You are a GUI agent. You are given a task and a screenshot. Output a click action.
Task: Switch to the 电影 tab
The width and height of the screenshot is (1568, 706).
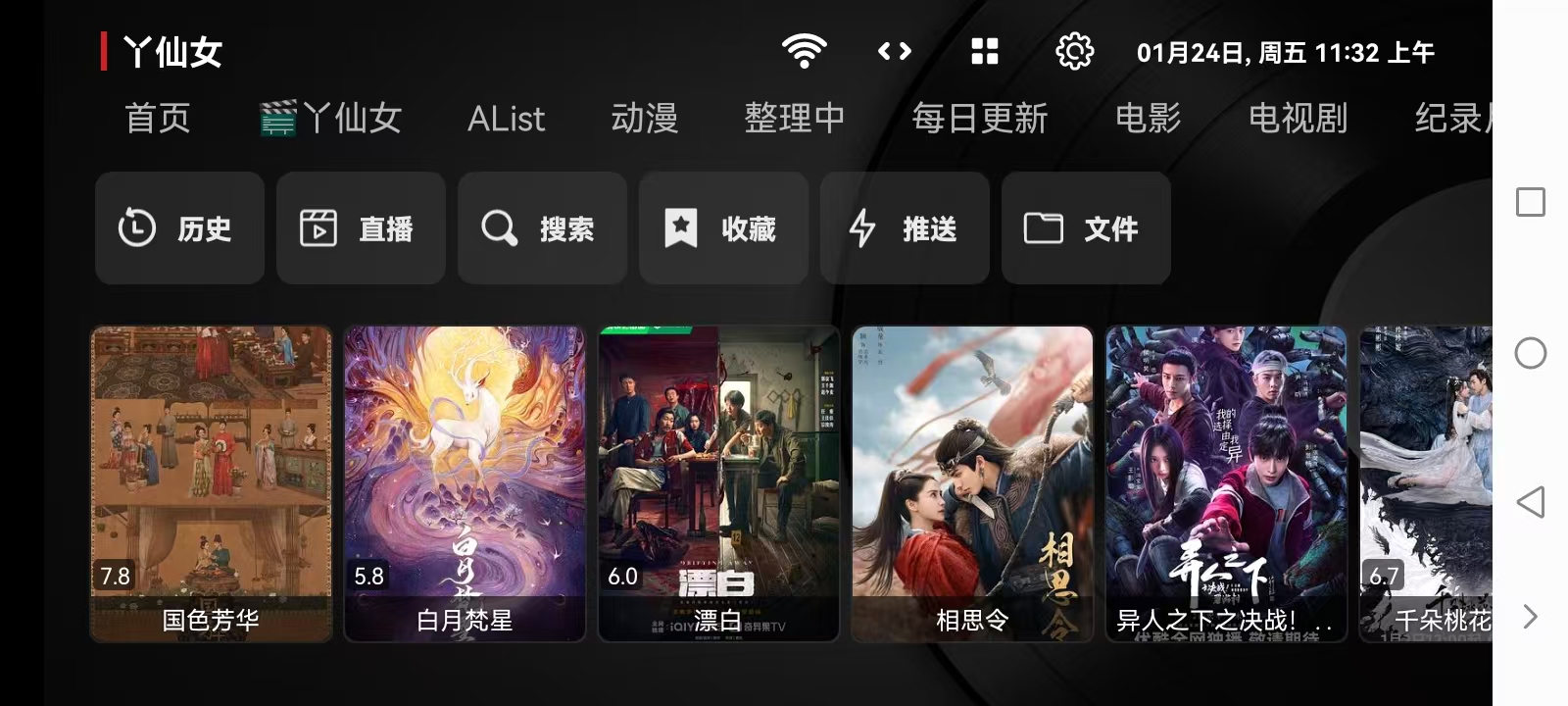click(x=1148, y=119)
